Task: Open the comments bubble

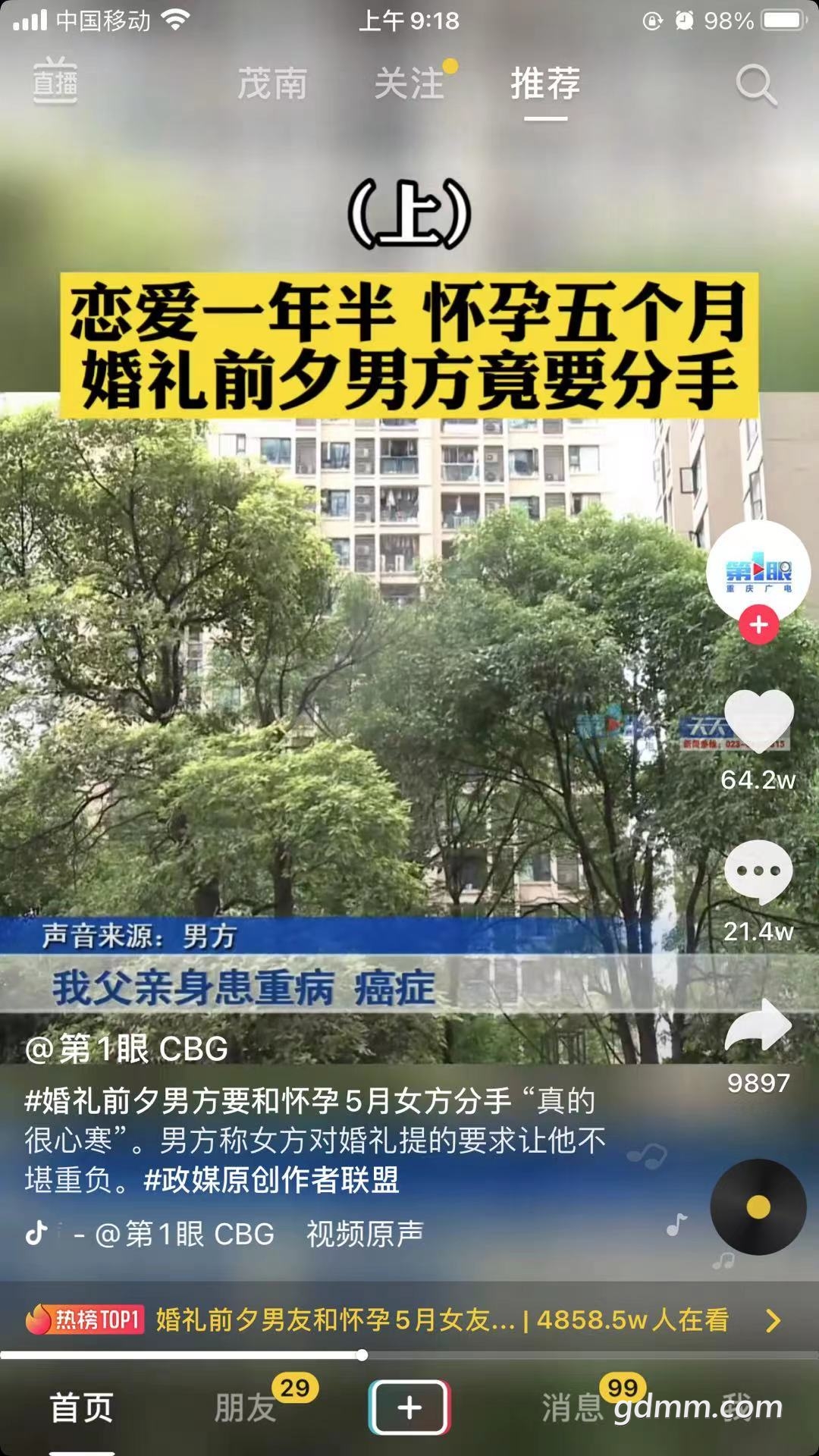Action: coord(758,871)
